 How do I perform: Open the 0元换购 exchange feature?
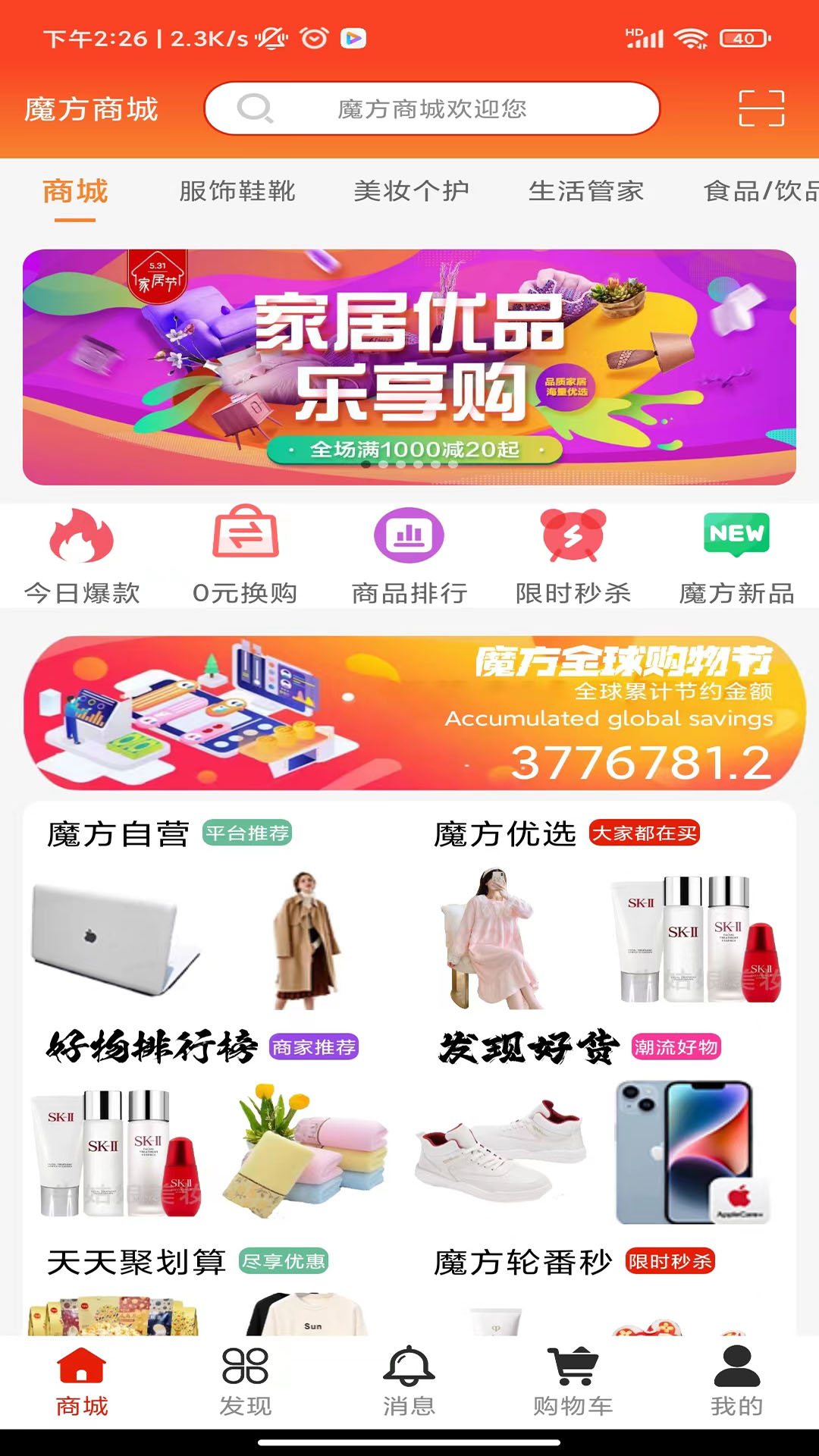(245, 554)
